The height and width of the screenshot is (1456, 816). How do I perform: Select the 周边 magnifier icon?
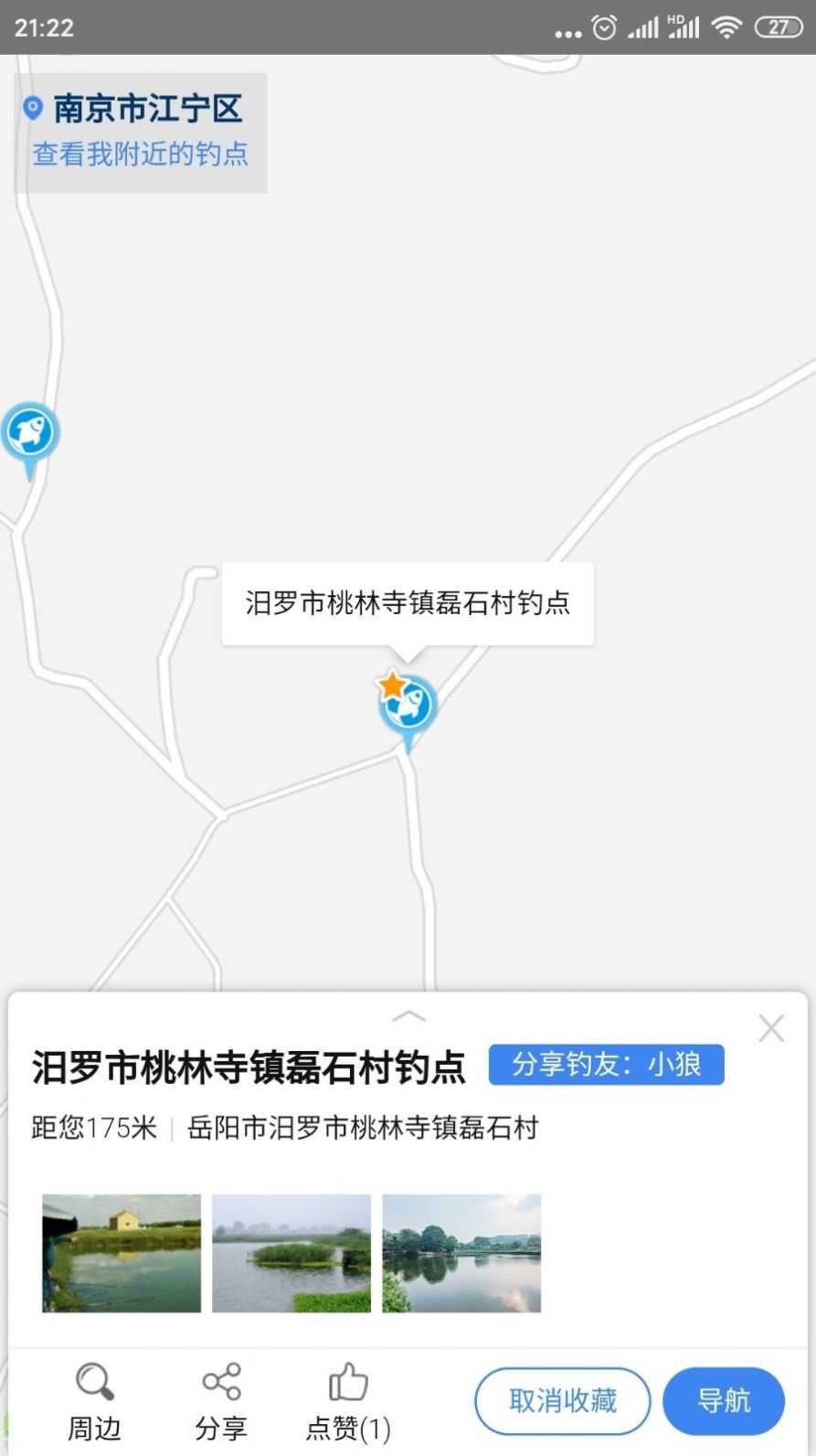click(x=94, y=1383)
